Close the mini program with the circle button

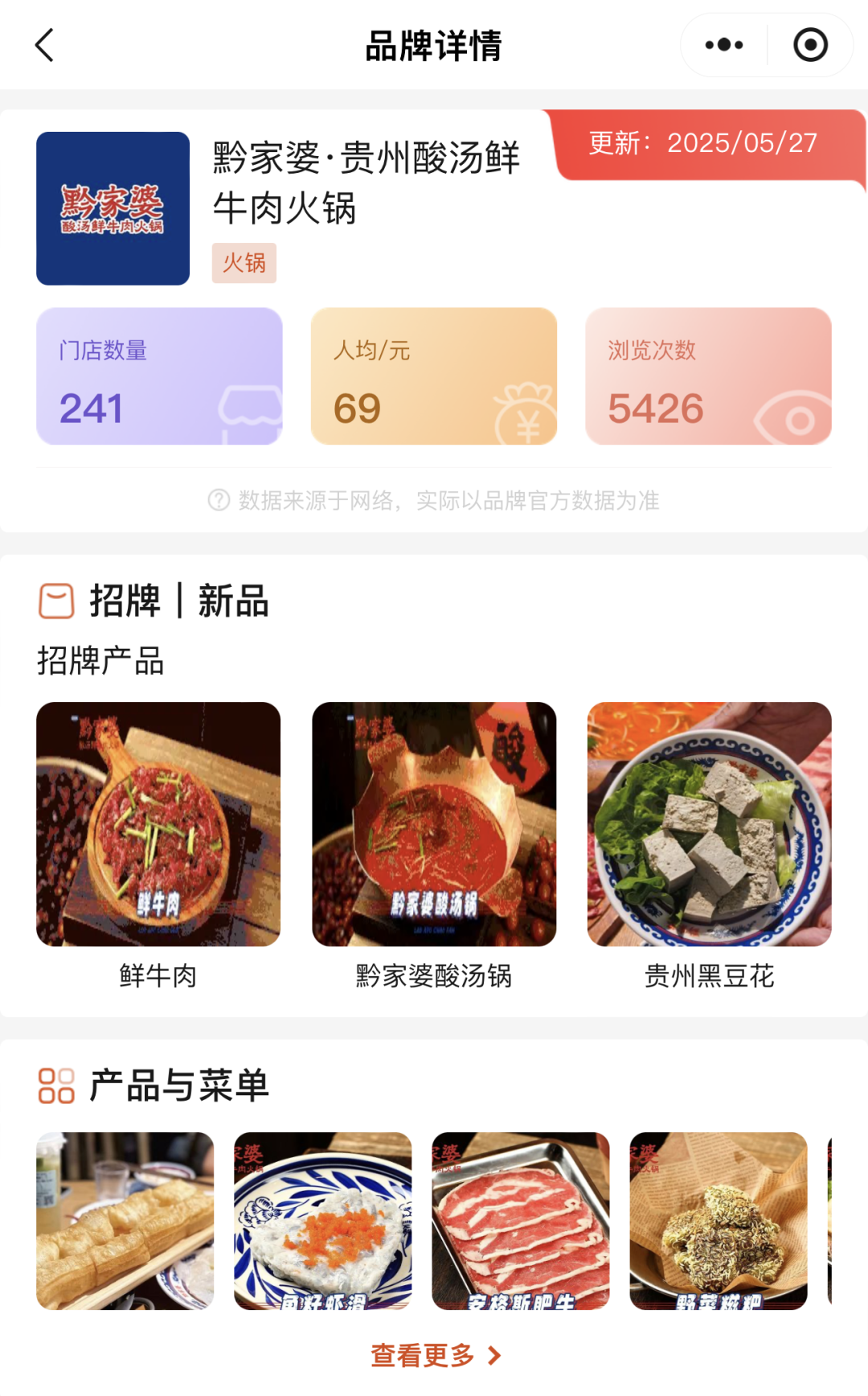coord(810,45)
